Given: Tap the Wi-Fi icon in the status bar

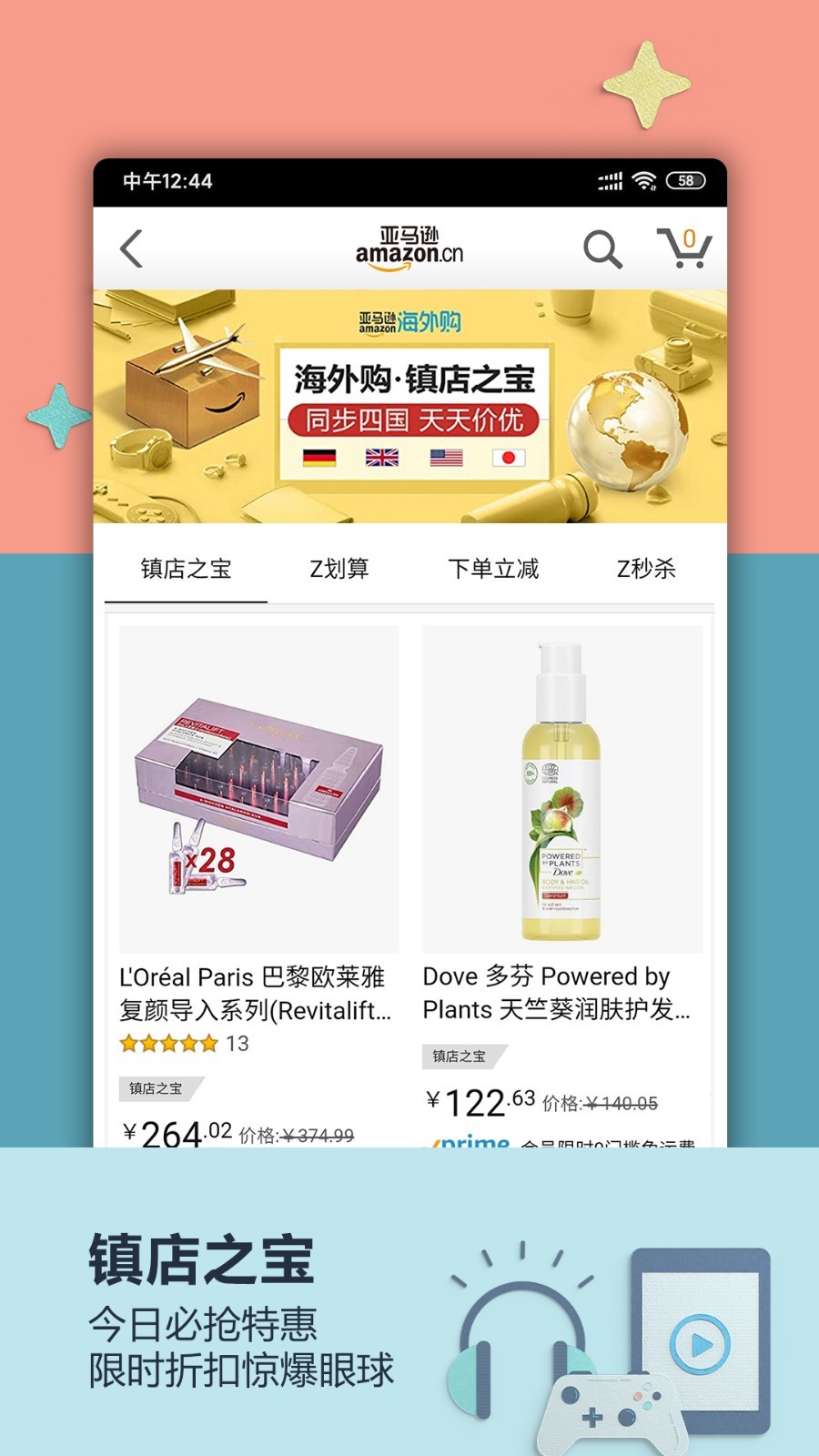Looking at the screenshot, I should click(x=645, y=182).
